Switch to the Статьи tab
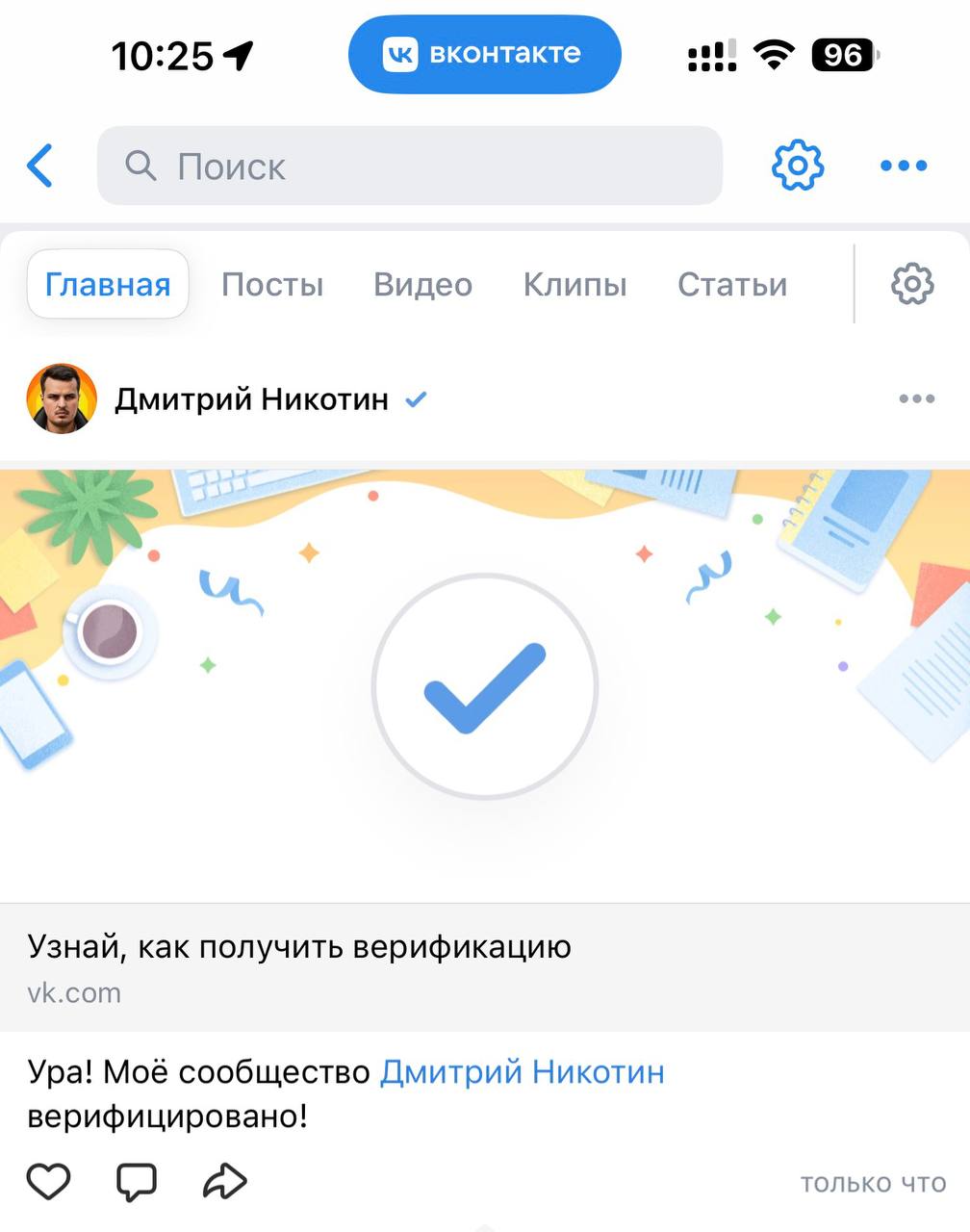970x1232 pixels. pos(731,284)
